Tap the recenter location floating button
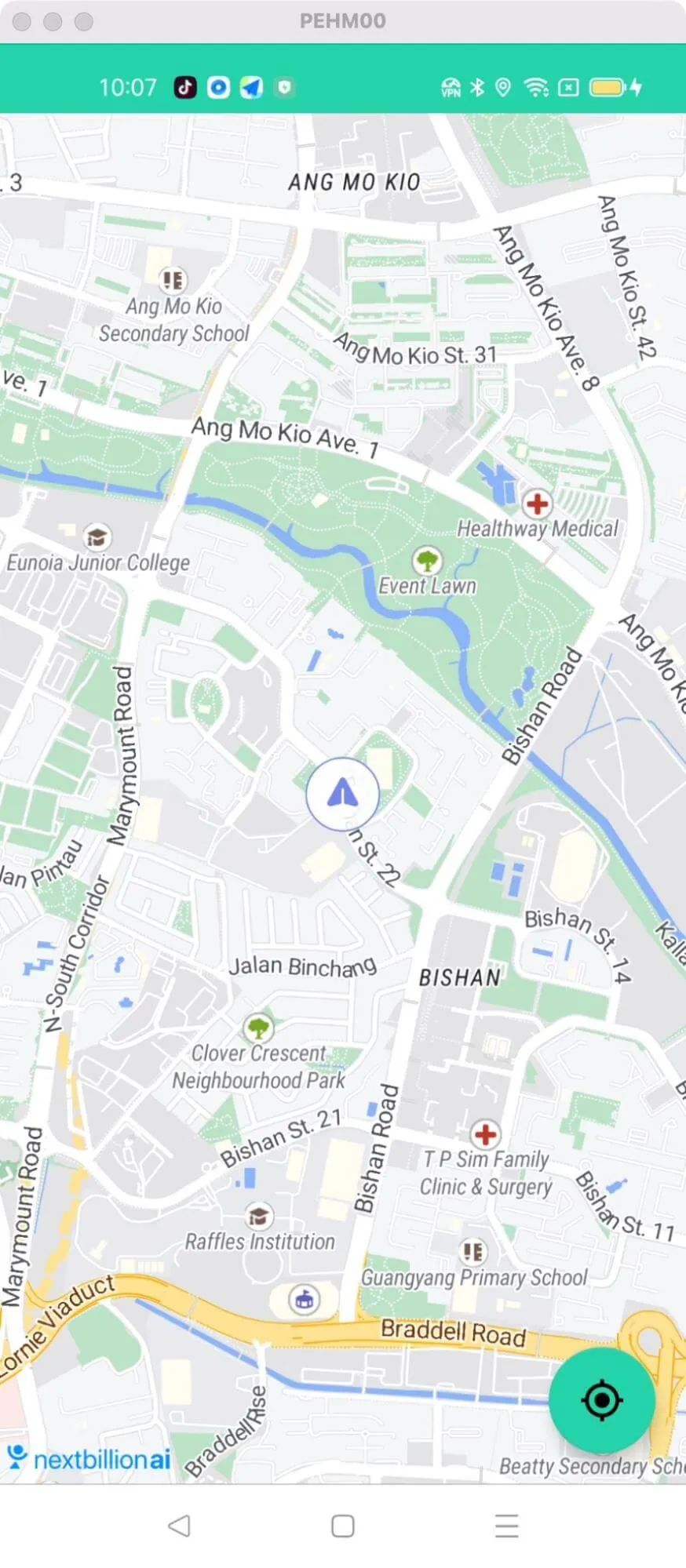Image resolution: width=686 pixels, height=1568 pixels. point(601,1400)
